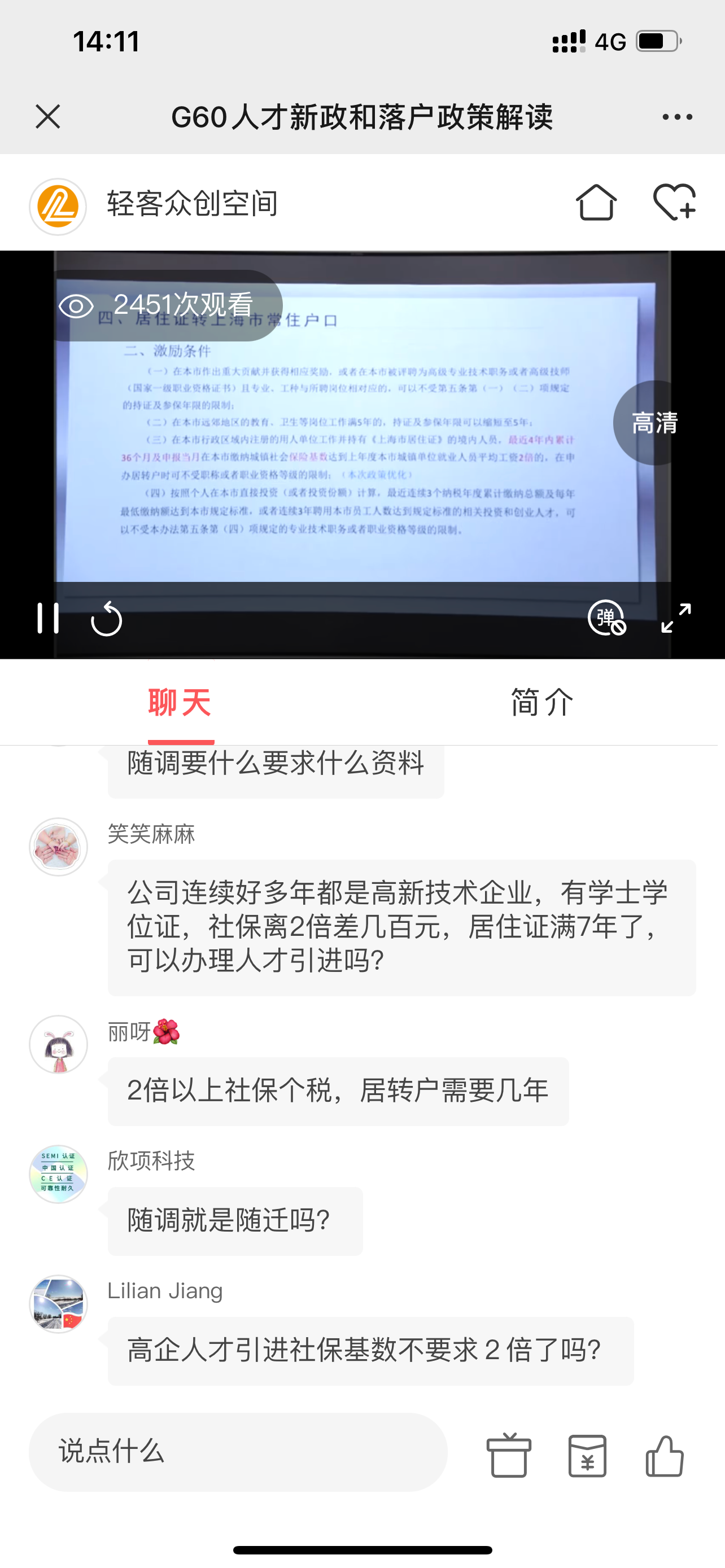Pause the live video
This screenshot has height=1568, width=725.
(48, 619)
